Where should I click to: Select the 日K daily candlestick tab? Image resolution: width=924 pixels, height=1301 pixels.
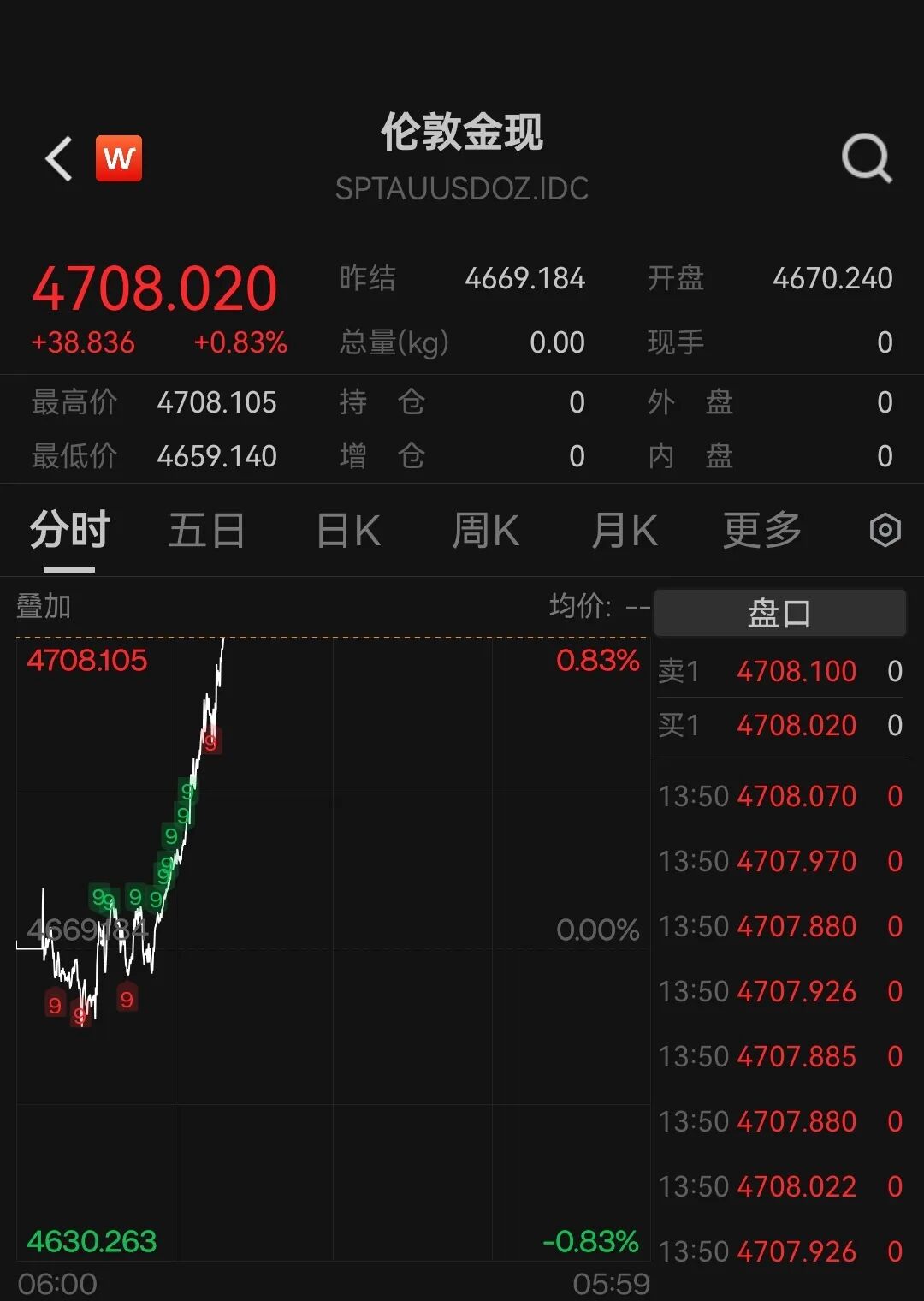[x=346, y=531]
